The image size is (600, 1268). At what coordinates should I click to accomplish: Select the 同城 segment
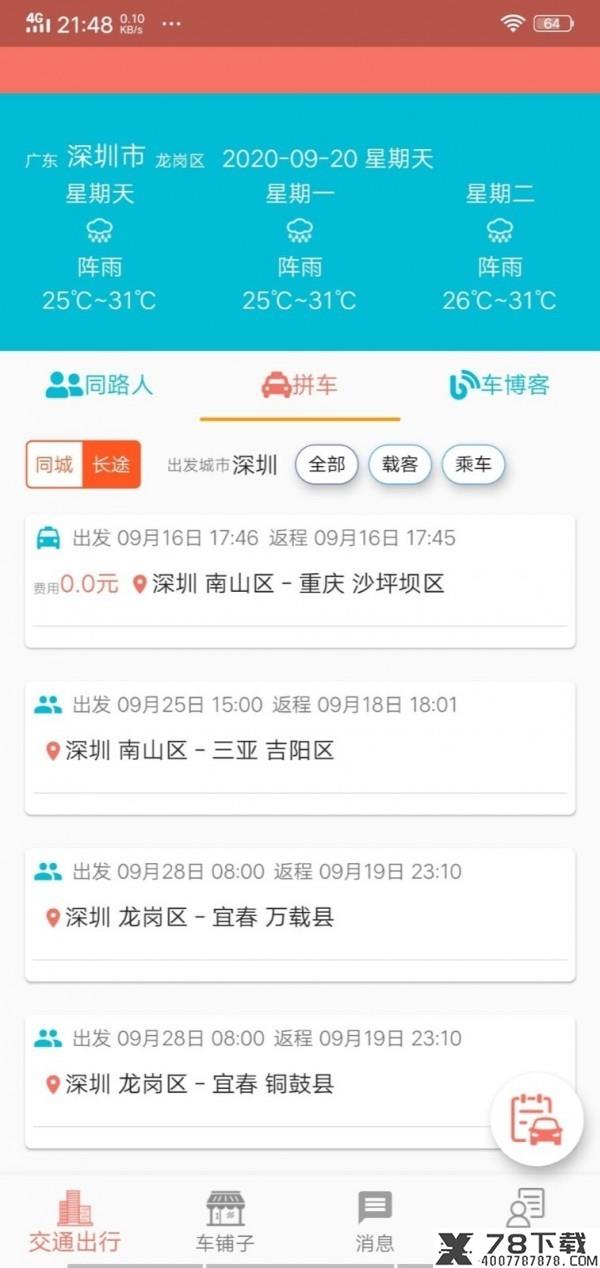pos(54,465)
